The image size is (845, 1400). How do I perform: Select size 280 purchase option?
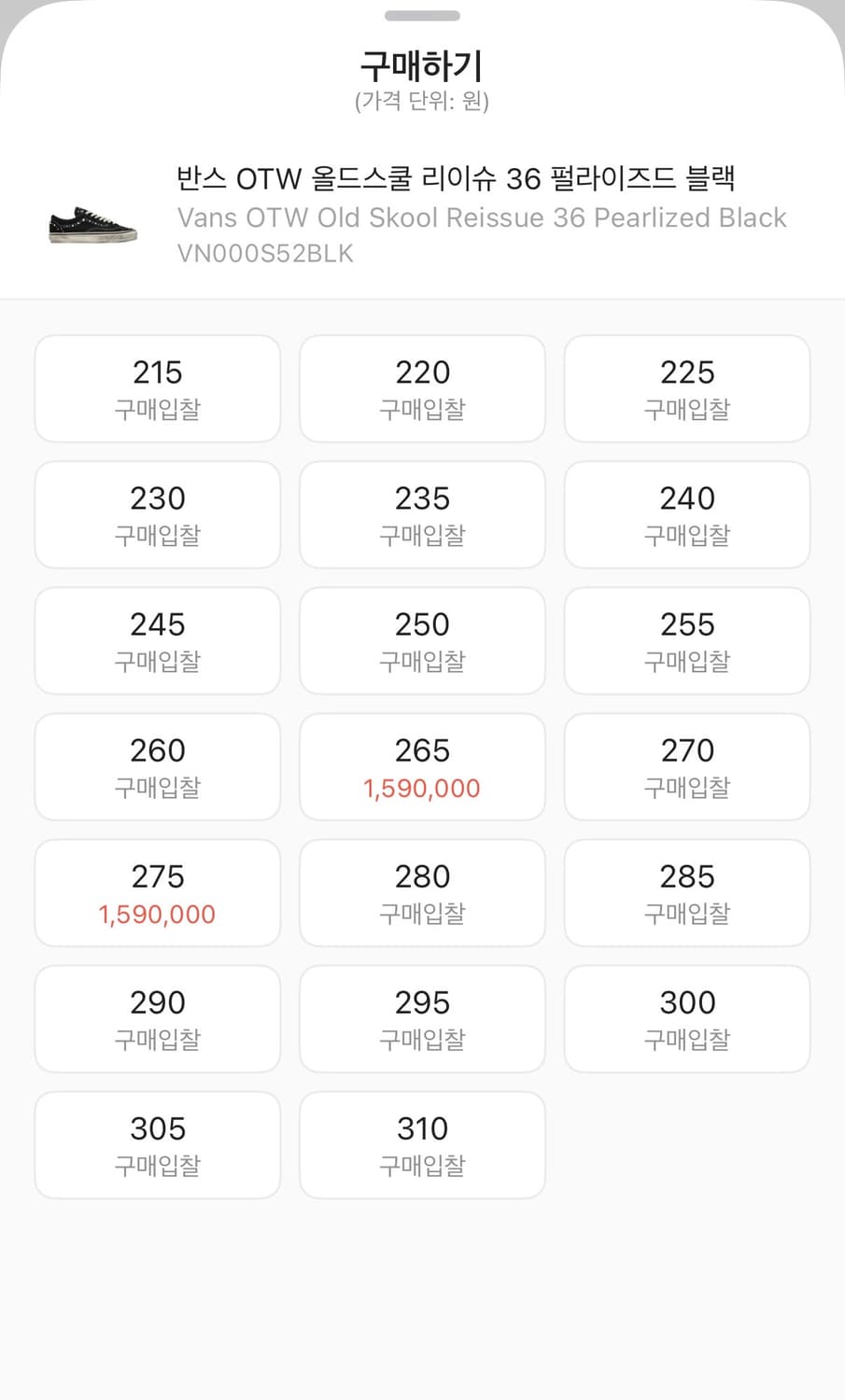pyautogui.click(x=421, y=892)
